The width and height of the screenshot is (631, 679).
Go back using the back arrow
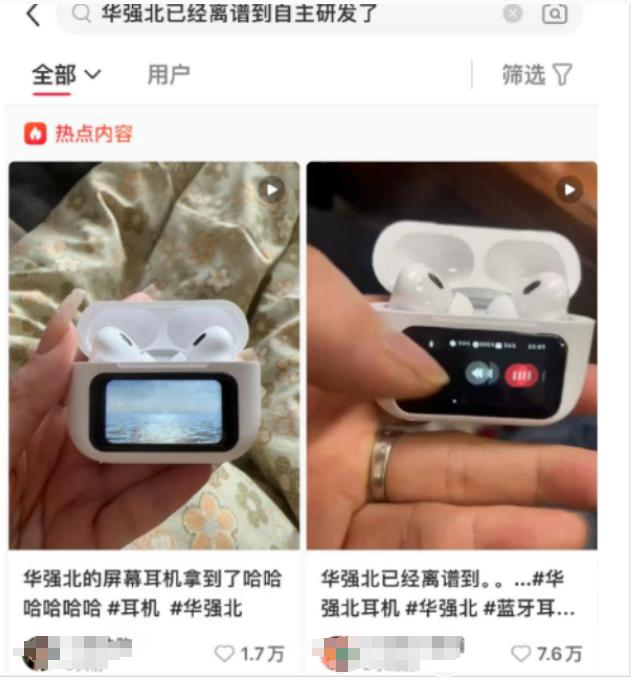coord(33,14)
